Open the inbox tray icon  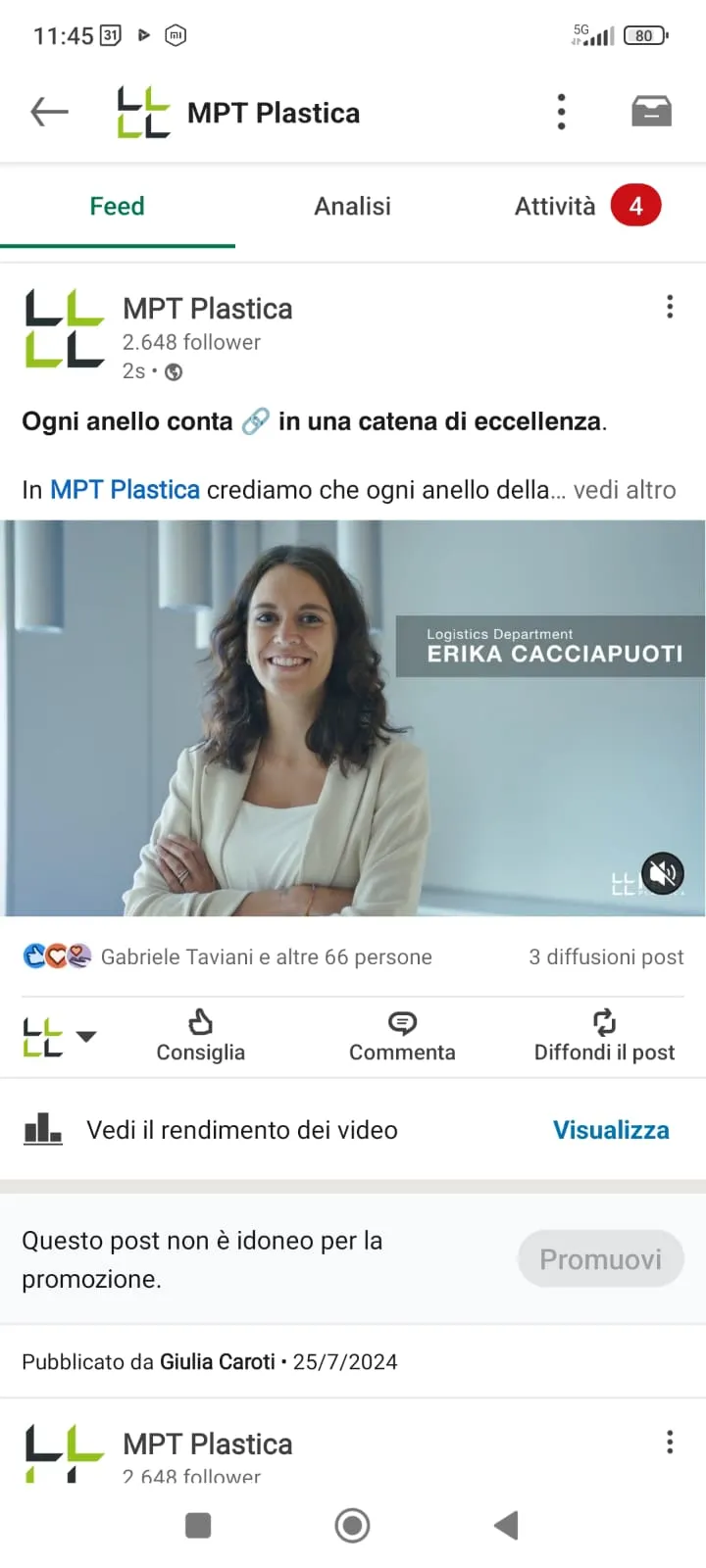[x=651, y=113]
